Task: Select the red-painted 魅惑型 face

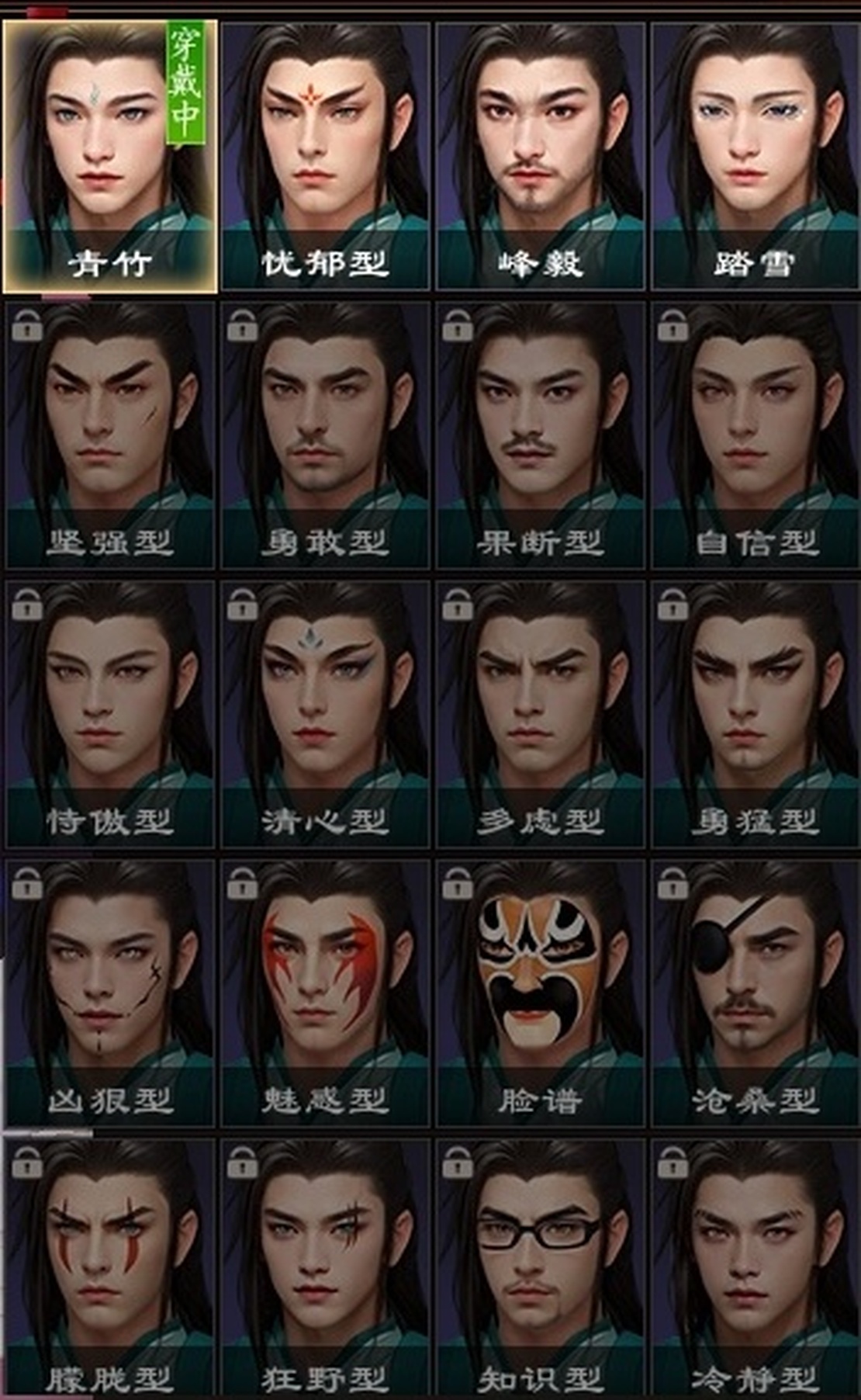Action: tap(324, 992)
